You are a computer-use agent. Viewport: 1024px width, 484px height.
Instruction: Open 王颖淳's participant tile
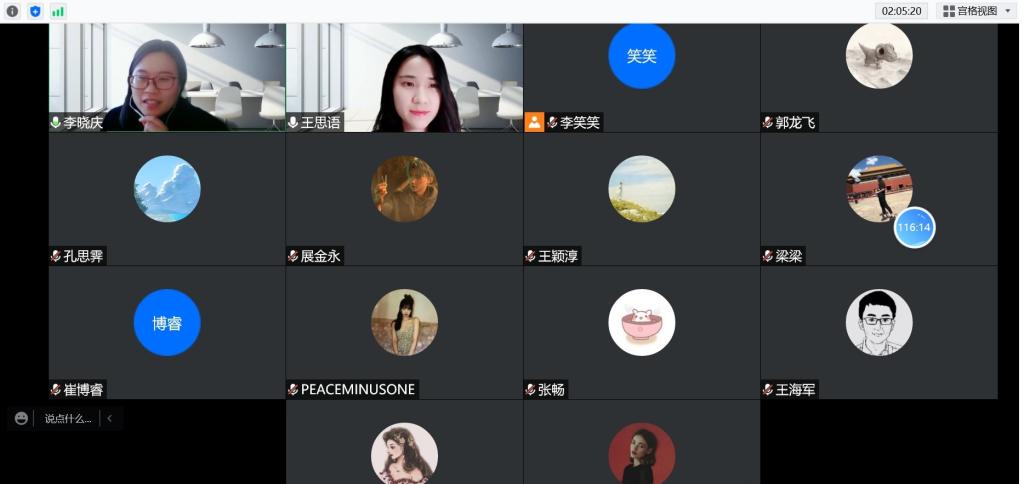click(641, 199)
